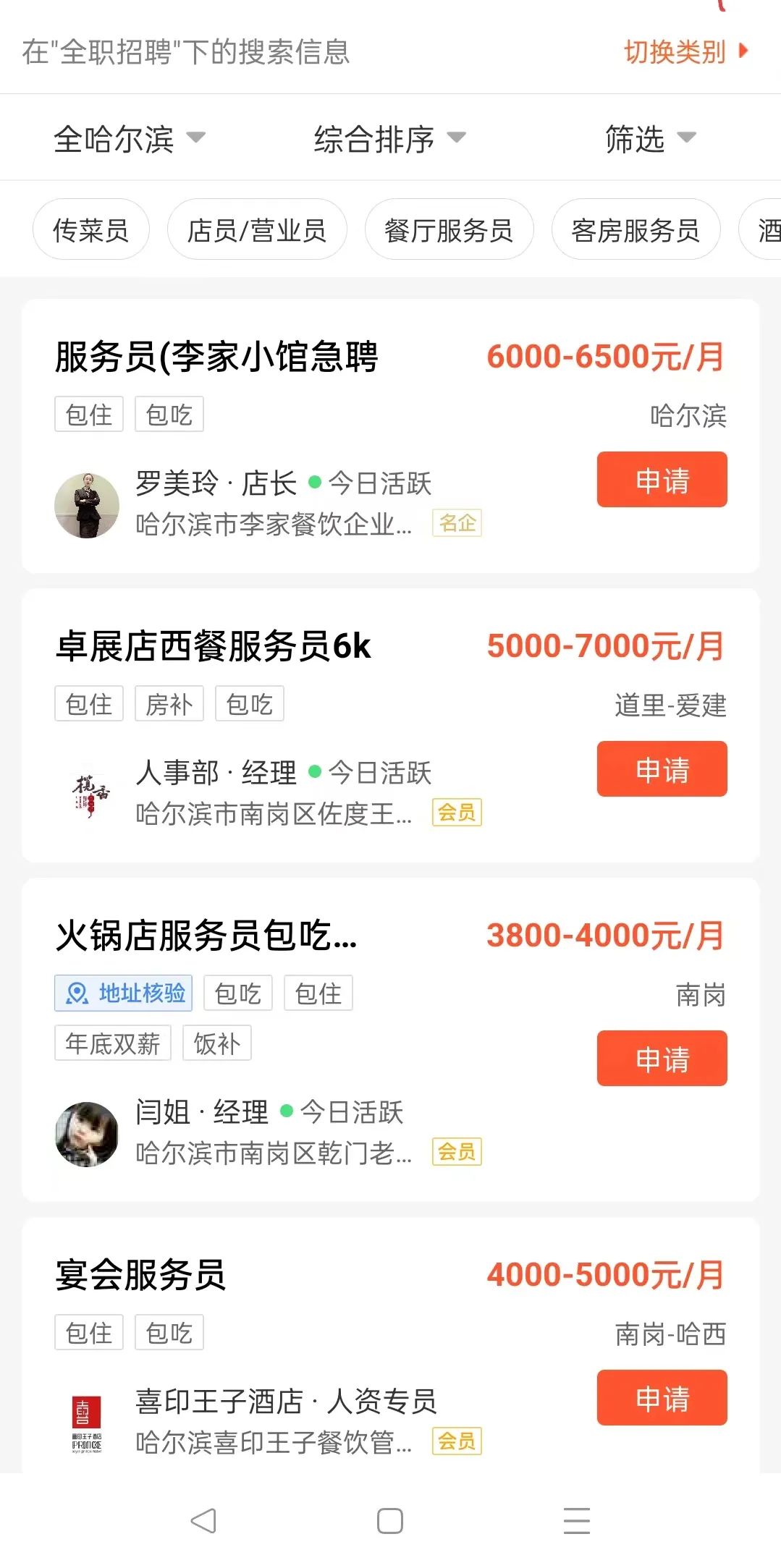Viewport: 781px width, 1568px height.
Task: Select the 传菜员 chip
Action: coord(91,230)
